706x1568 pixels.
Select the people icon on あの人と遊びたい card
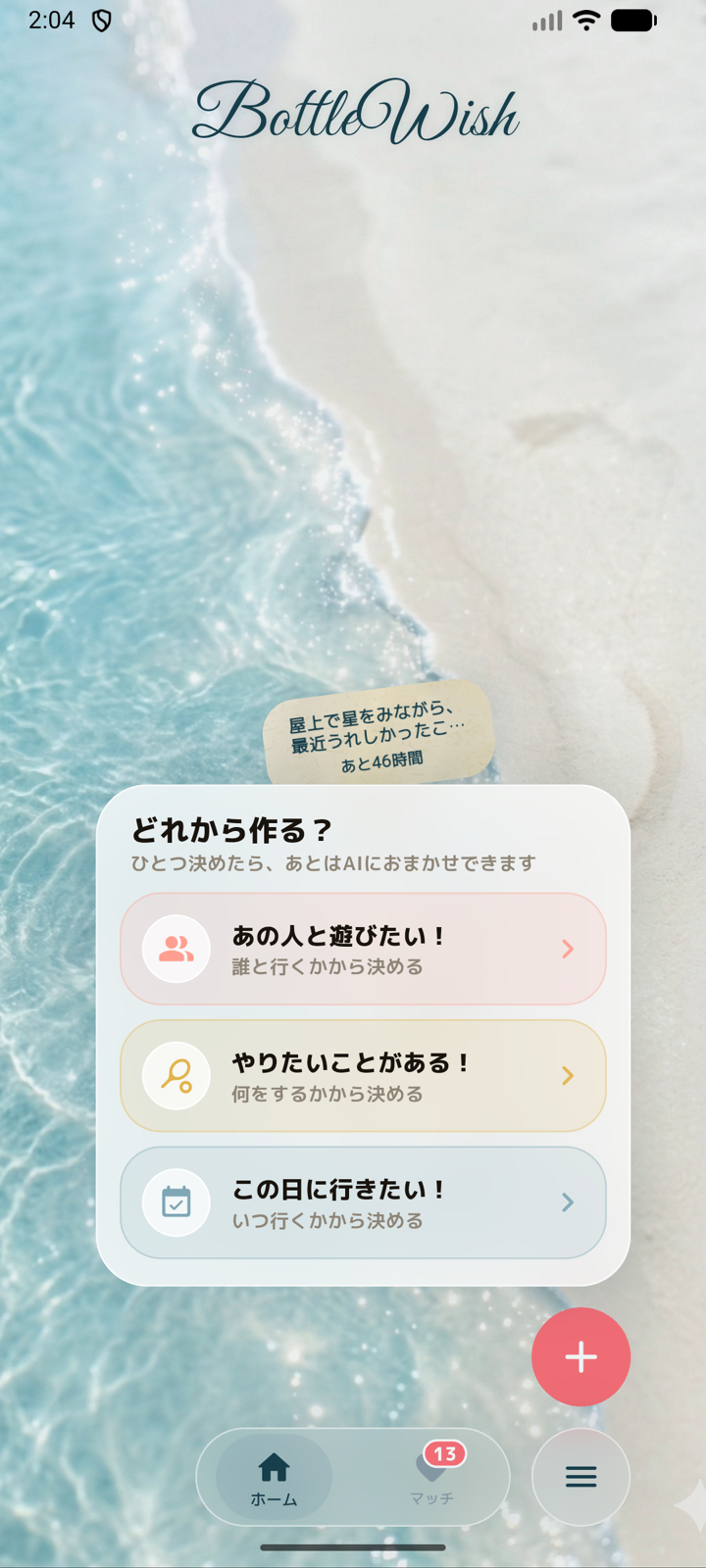(175, 949)
